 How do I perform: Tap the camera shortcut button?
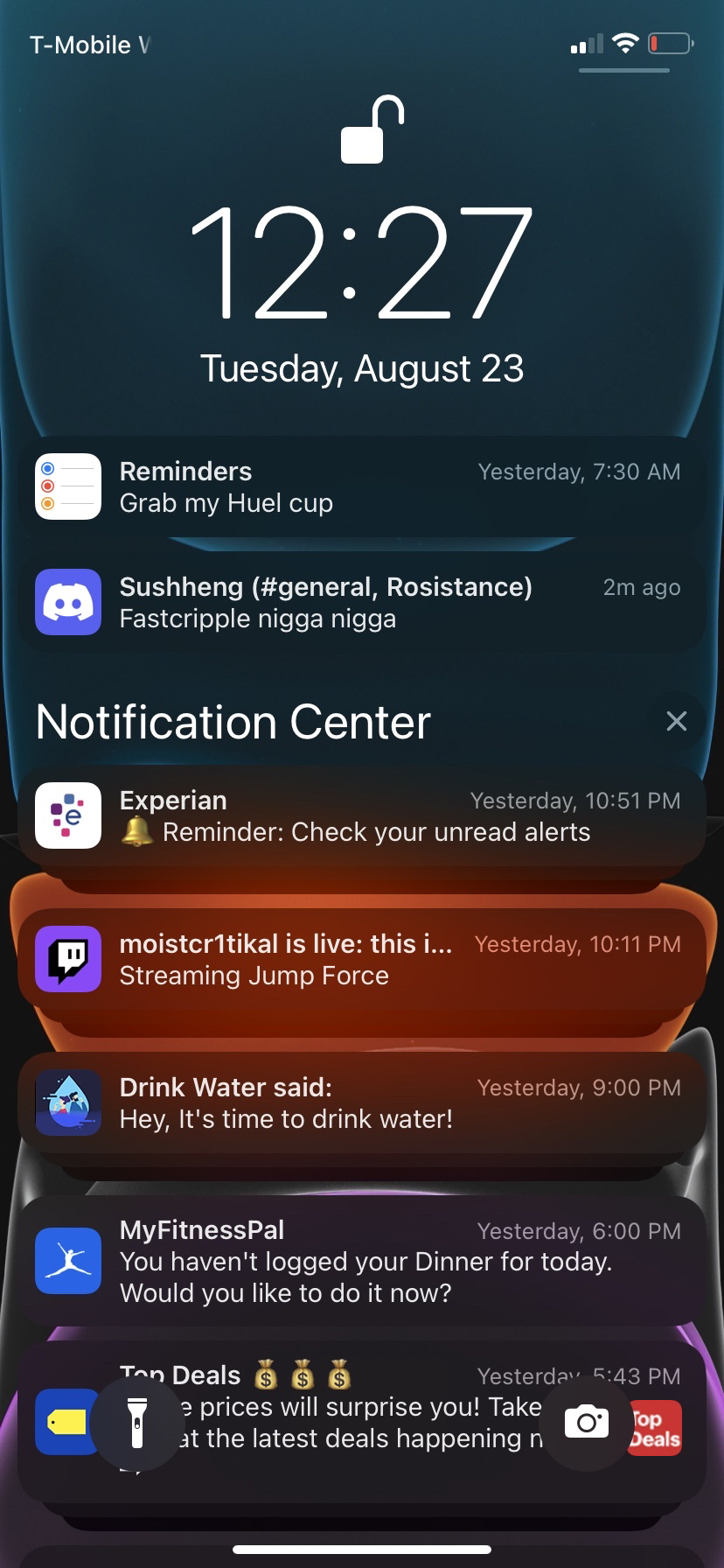tap(587, 1423)
